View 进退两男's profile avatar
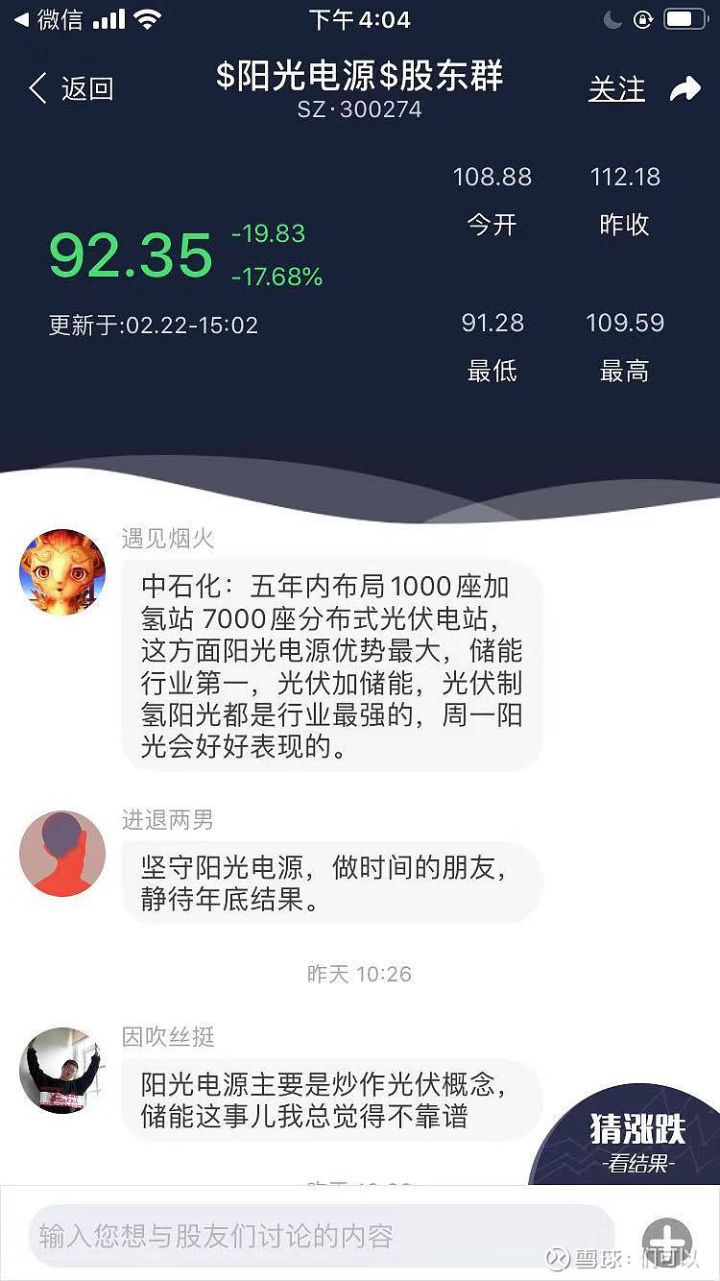The image size is (720, 1281). [x=62, y=853]
